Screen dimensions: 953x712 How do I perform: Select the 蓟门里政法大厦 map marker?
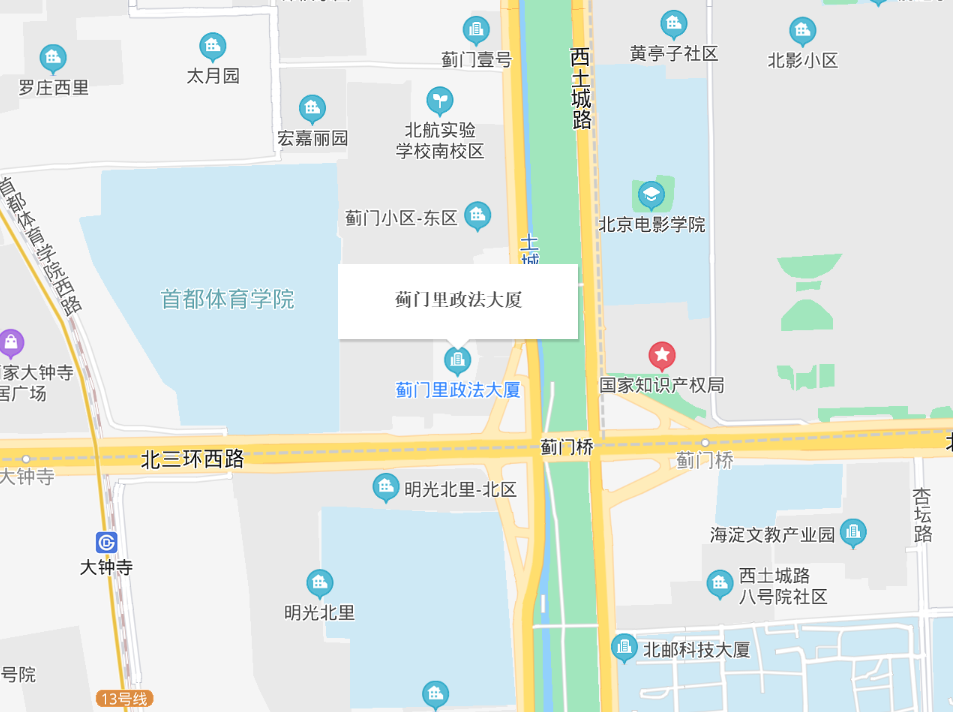(458, 359)
